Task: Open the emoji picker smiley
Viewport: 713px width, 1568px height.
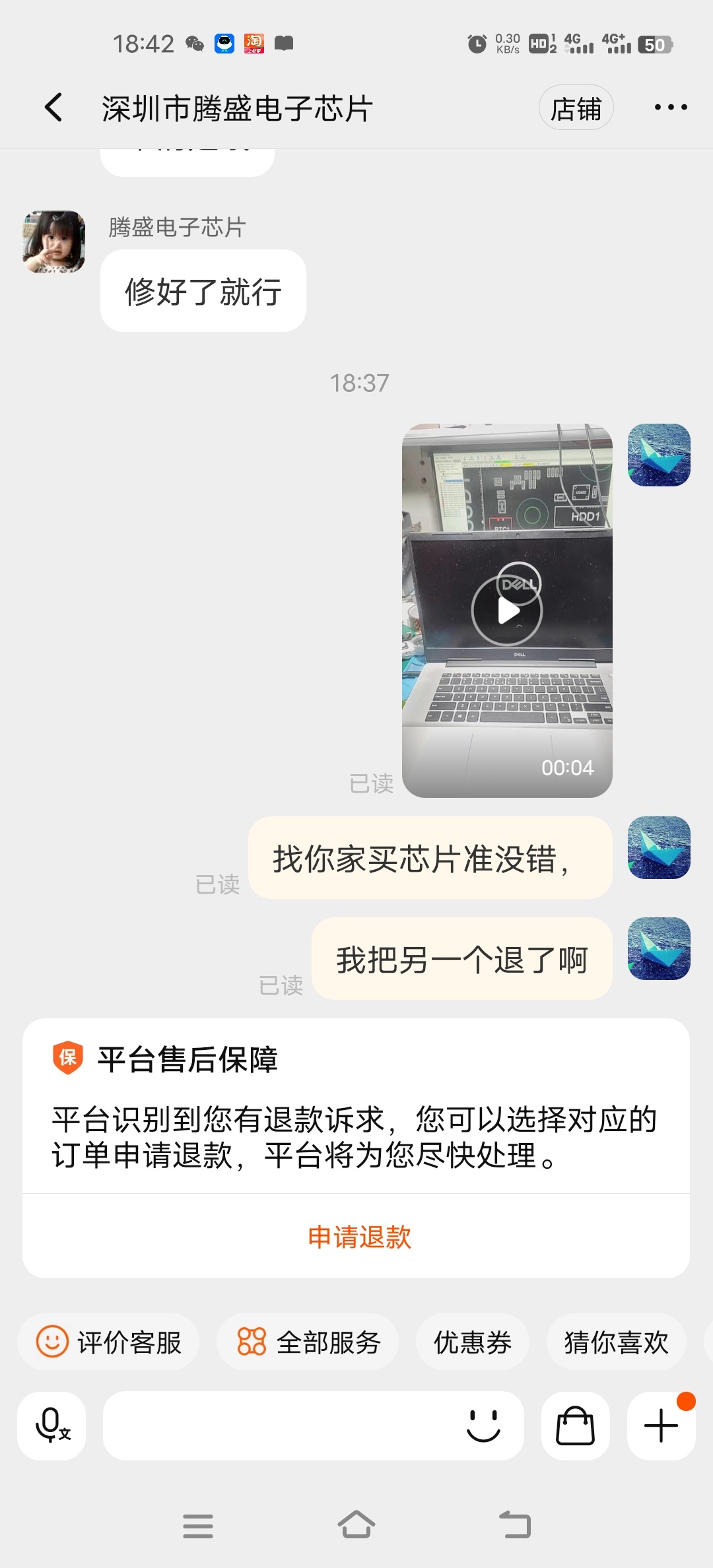Action: 483,1425
